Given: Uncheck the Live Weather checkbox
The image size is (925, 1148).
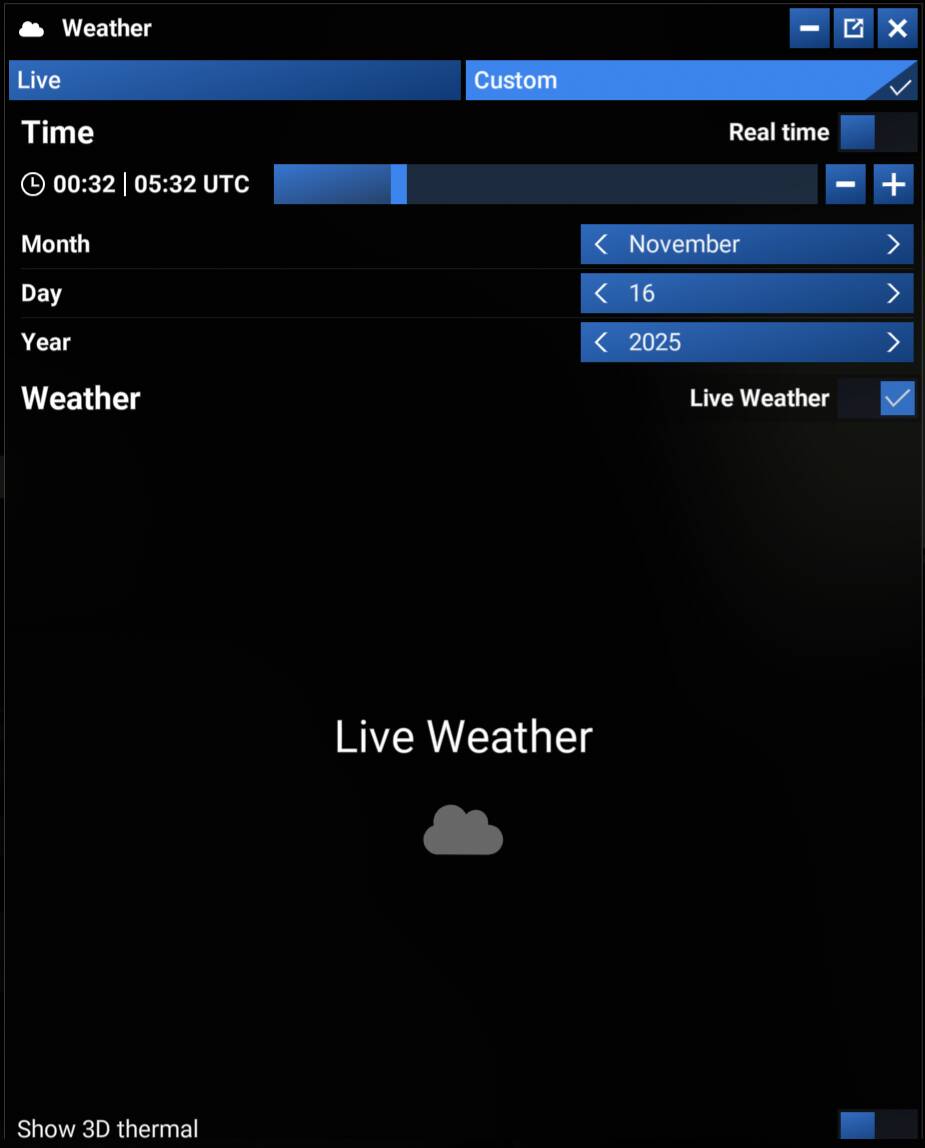Looking at the screenshot, I should (x=897, y=398).
